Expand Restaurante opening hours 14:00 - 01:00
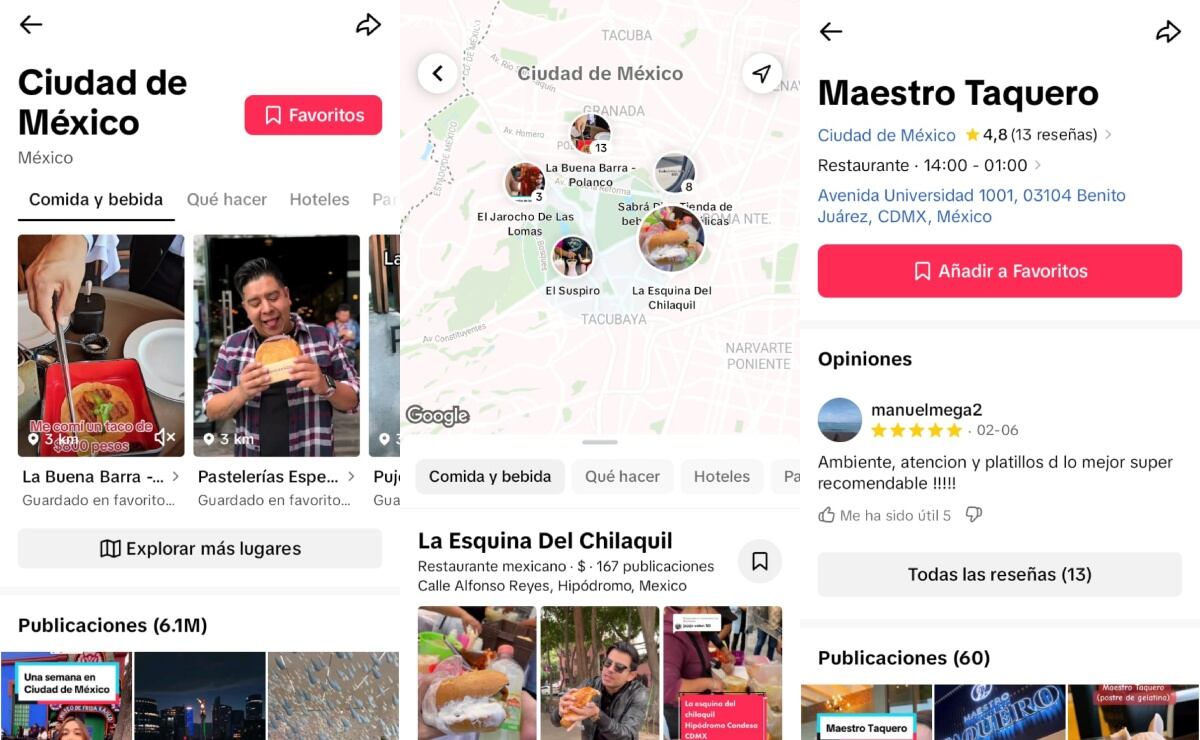 pos(929,165)
